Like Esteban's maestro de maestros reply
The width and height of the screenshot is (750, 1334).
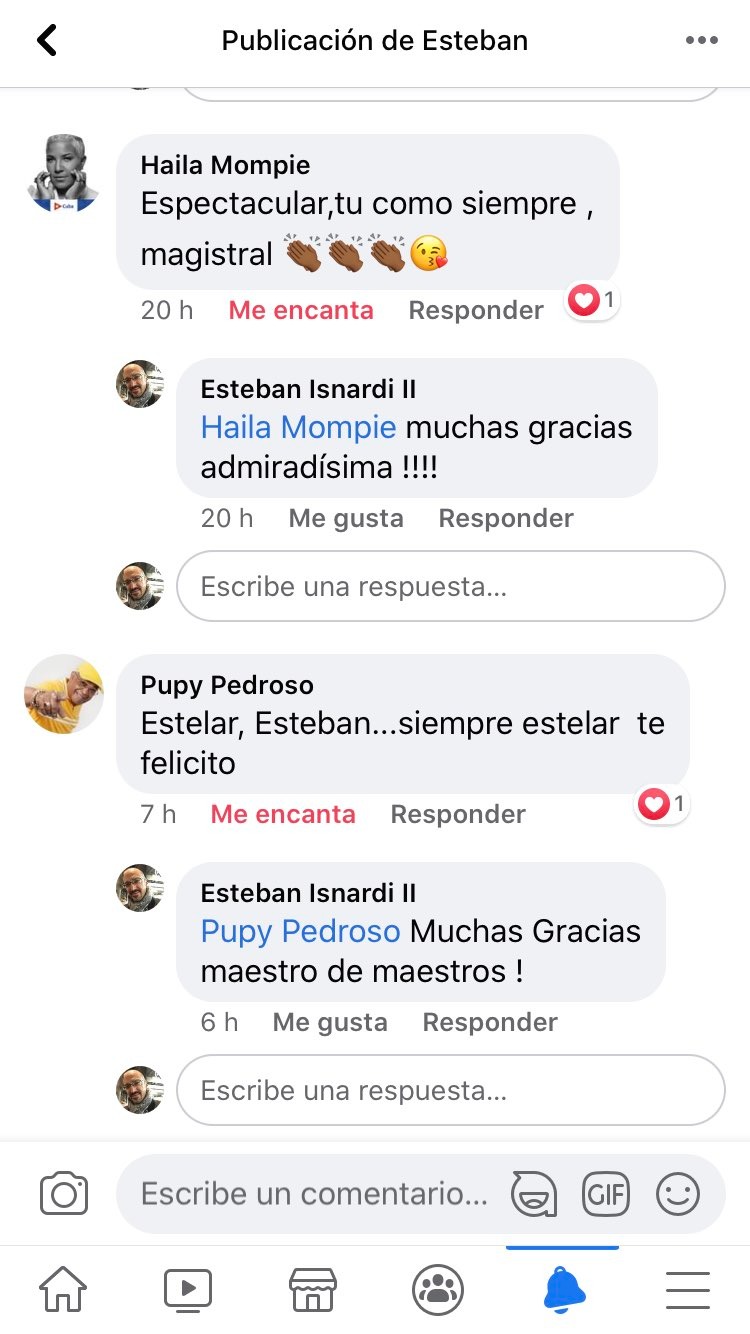point(330,1022)
